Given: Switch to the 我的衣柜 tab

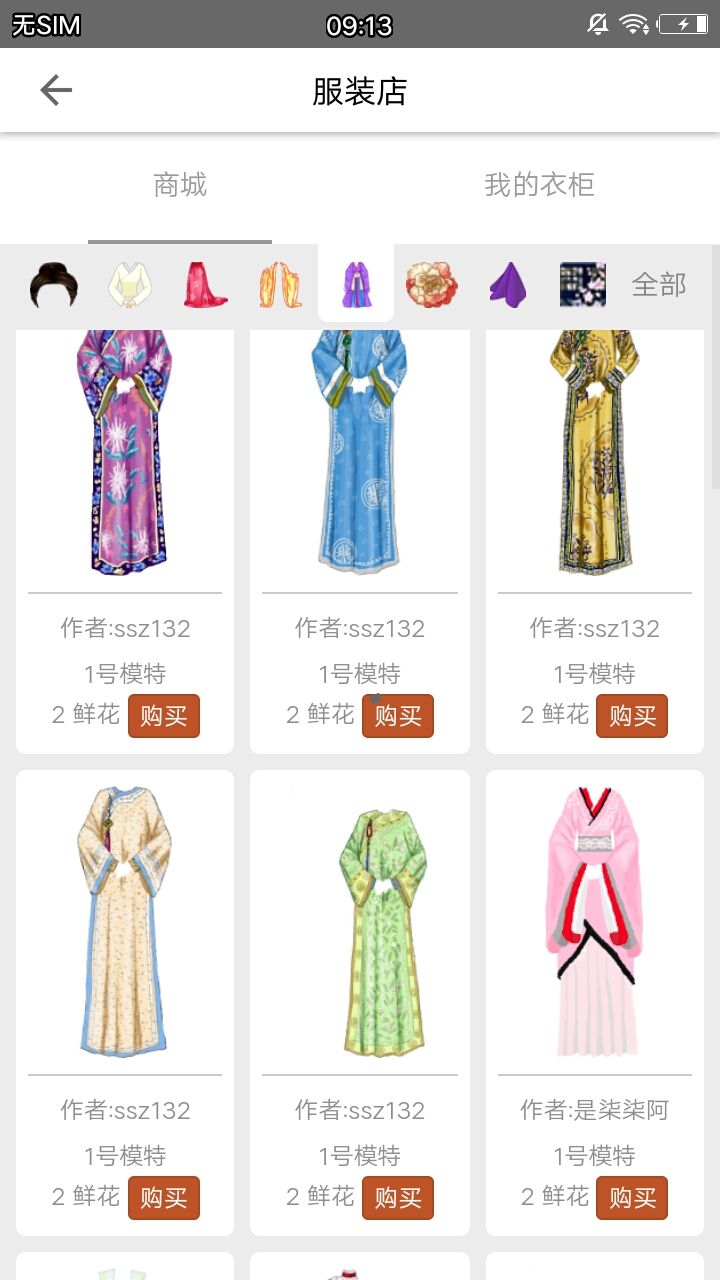Looking at the screenshot, I should coord(539,186).
